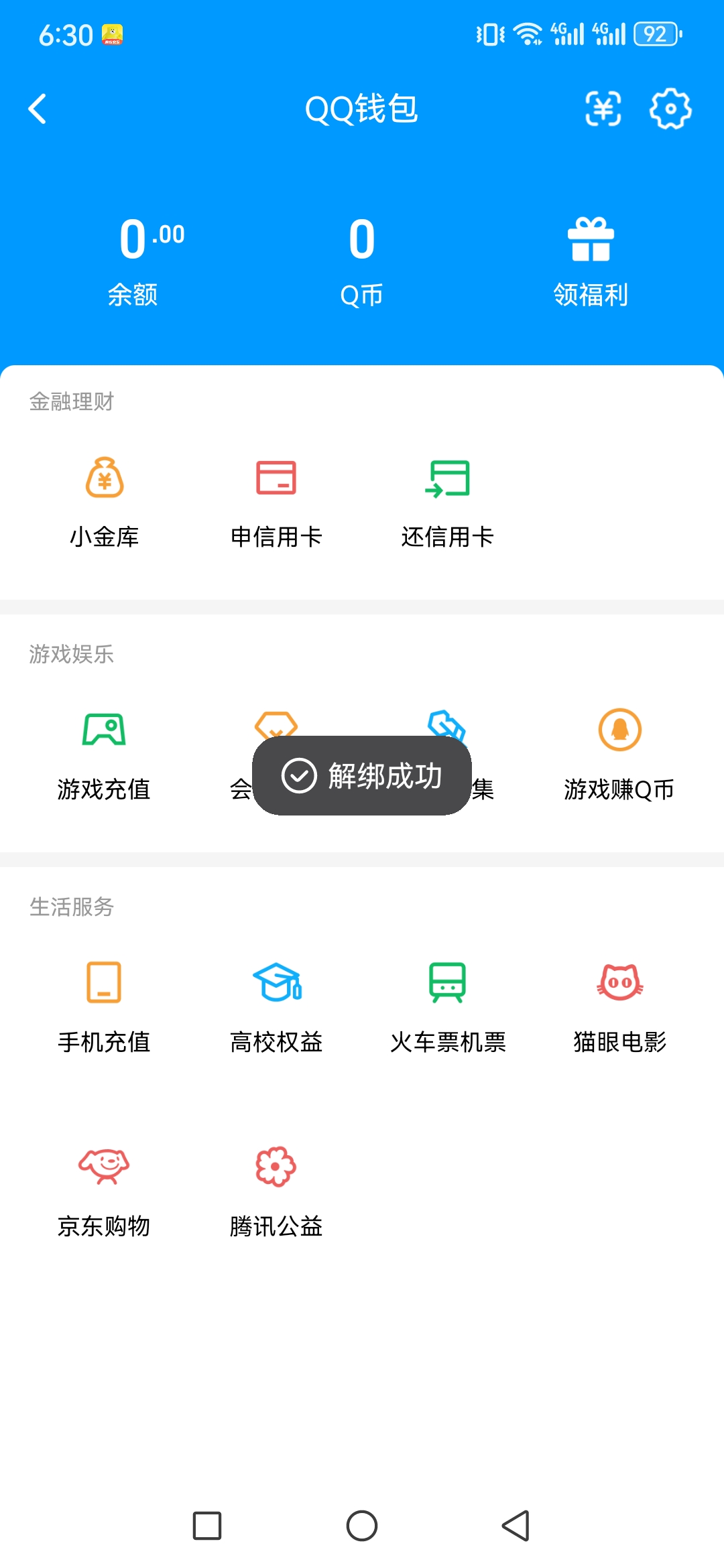Open the payment code scan icon

pyautogui.click(x=603, y=110)
